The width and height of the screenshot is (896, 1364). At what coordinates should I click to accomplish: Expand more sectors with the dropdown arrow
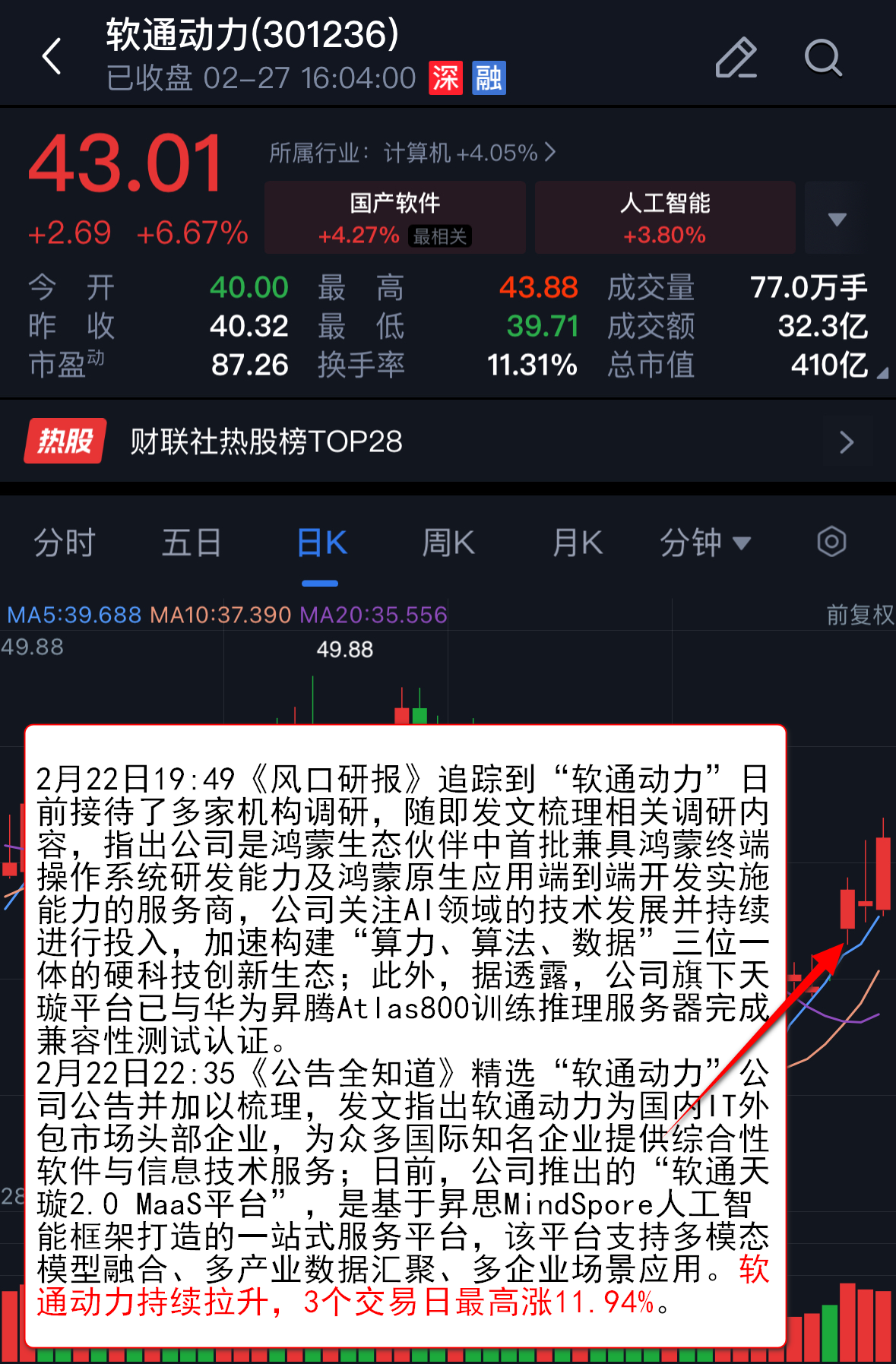point(836,219)
